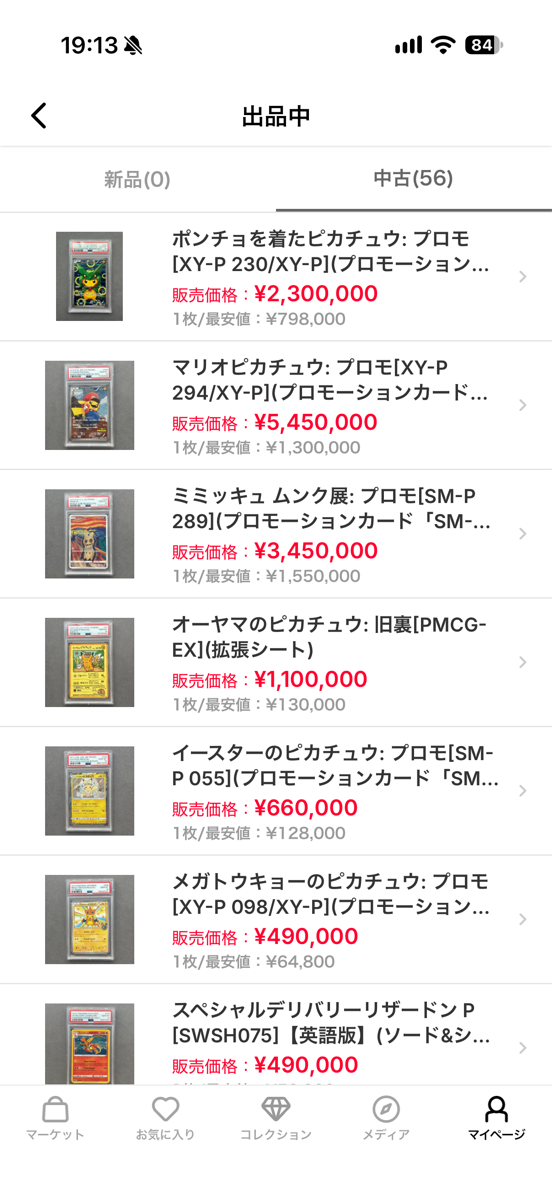Switch to the コレクション tab
The image size is (552, 1200).
tap(276, 1118)
